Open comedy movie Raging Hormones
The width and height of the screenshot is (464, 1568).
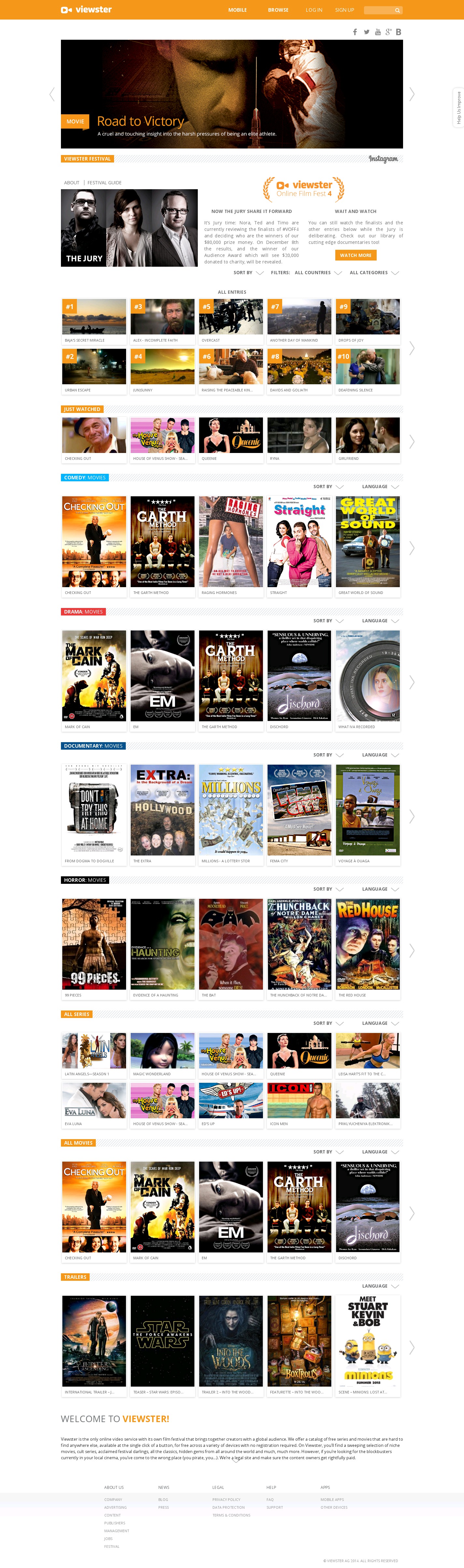tap(231, 542)
